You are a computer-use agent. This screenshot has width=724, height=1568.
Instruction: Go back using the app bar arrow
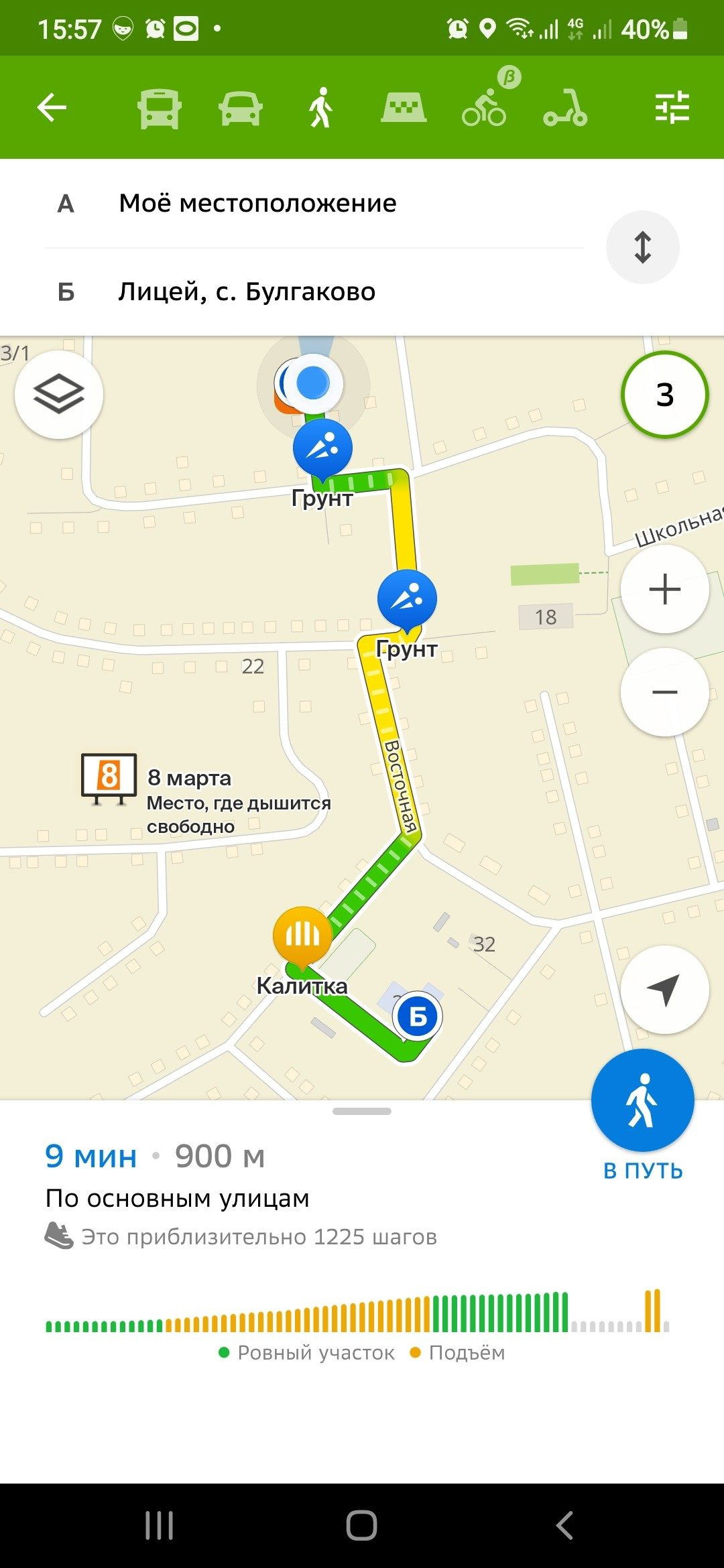52,107
